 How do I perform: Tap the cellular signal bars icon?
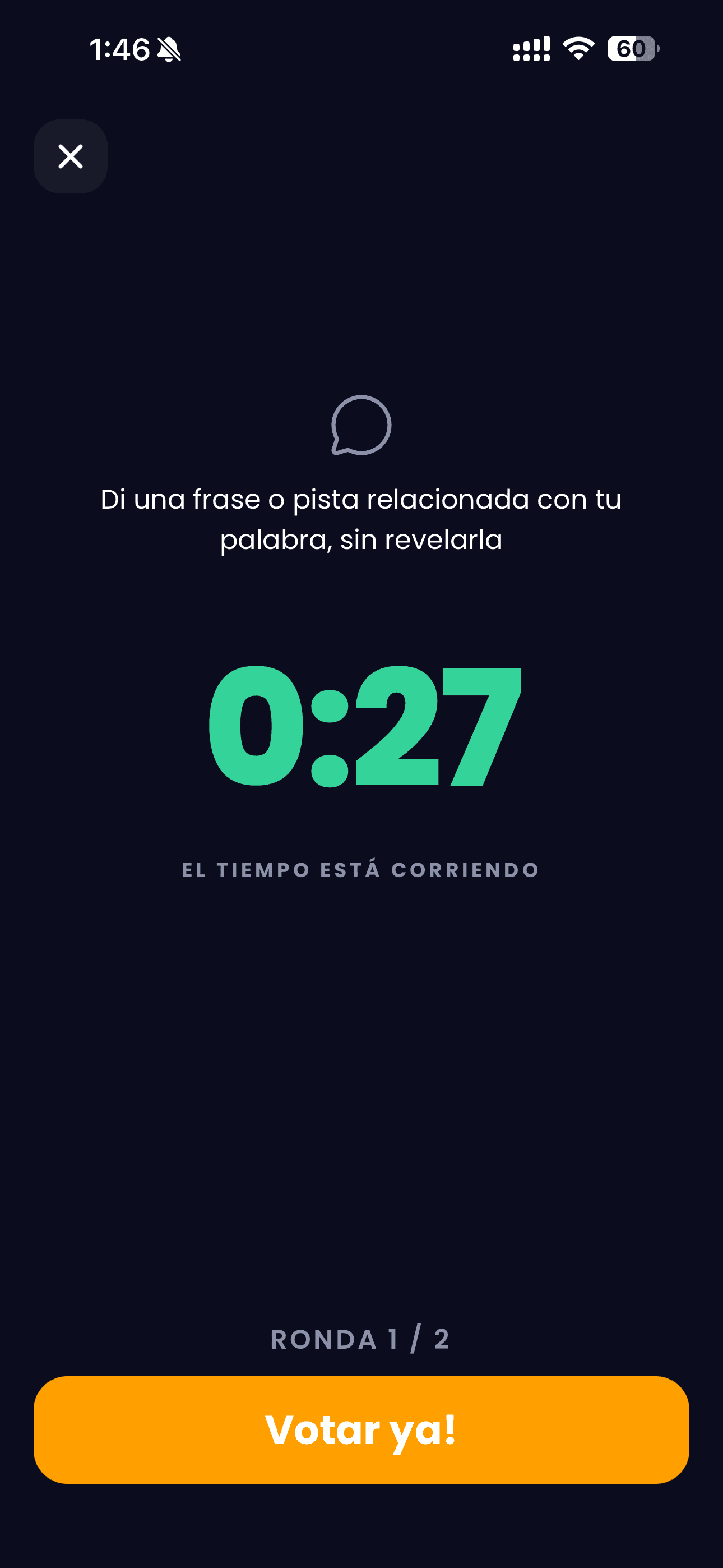531,50
